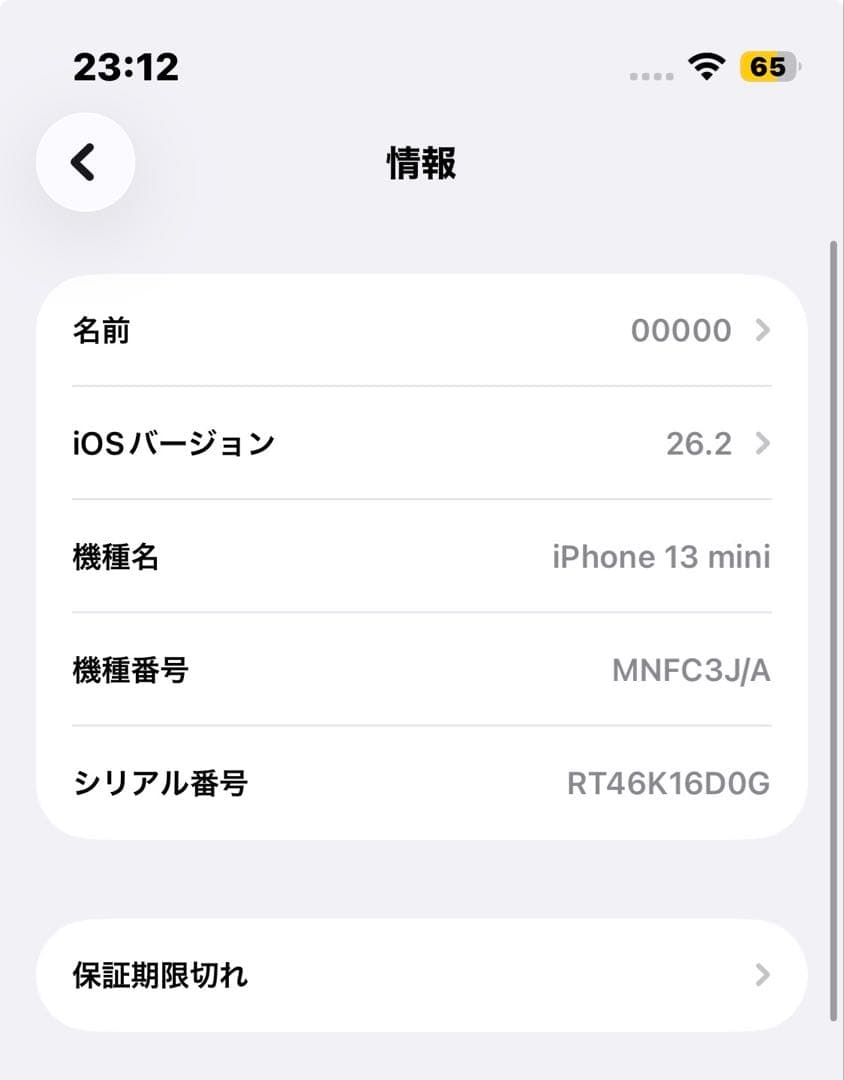Open the iOSバージョン detail view
Viewport: 844px width, 1080px height.
click(x=420, y=443)
